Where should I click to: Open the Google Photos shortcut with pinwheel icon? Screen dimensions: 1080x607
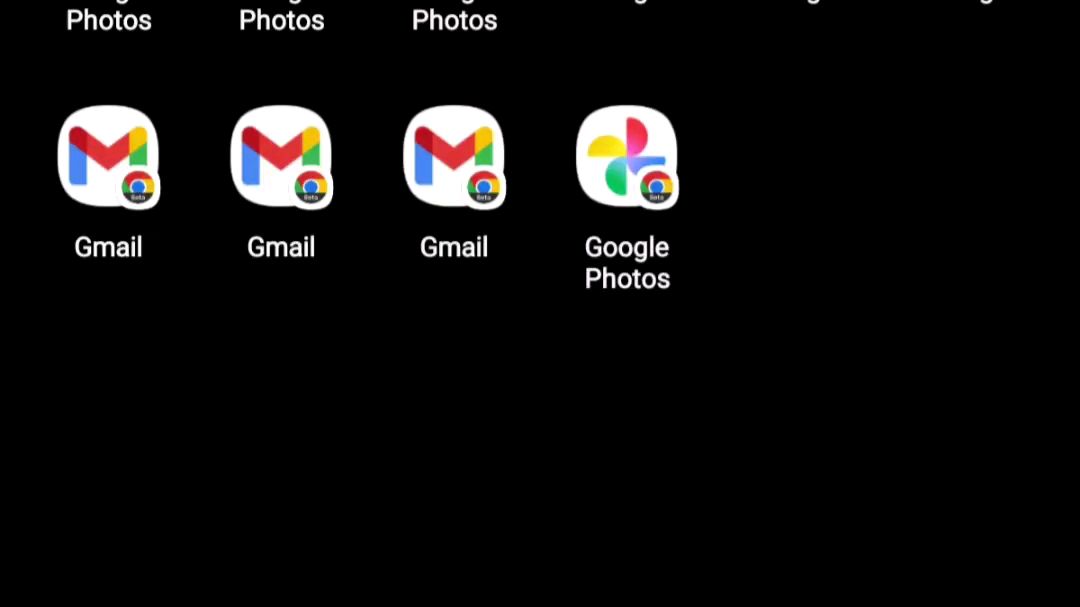click(x=626, y=157)
